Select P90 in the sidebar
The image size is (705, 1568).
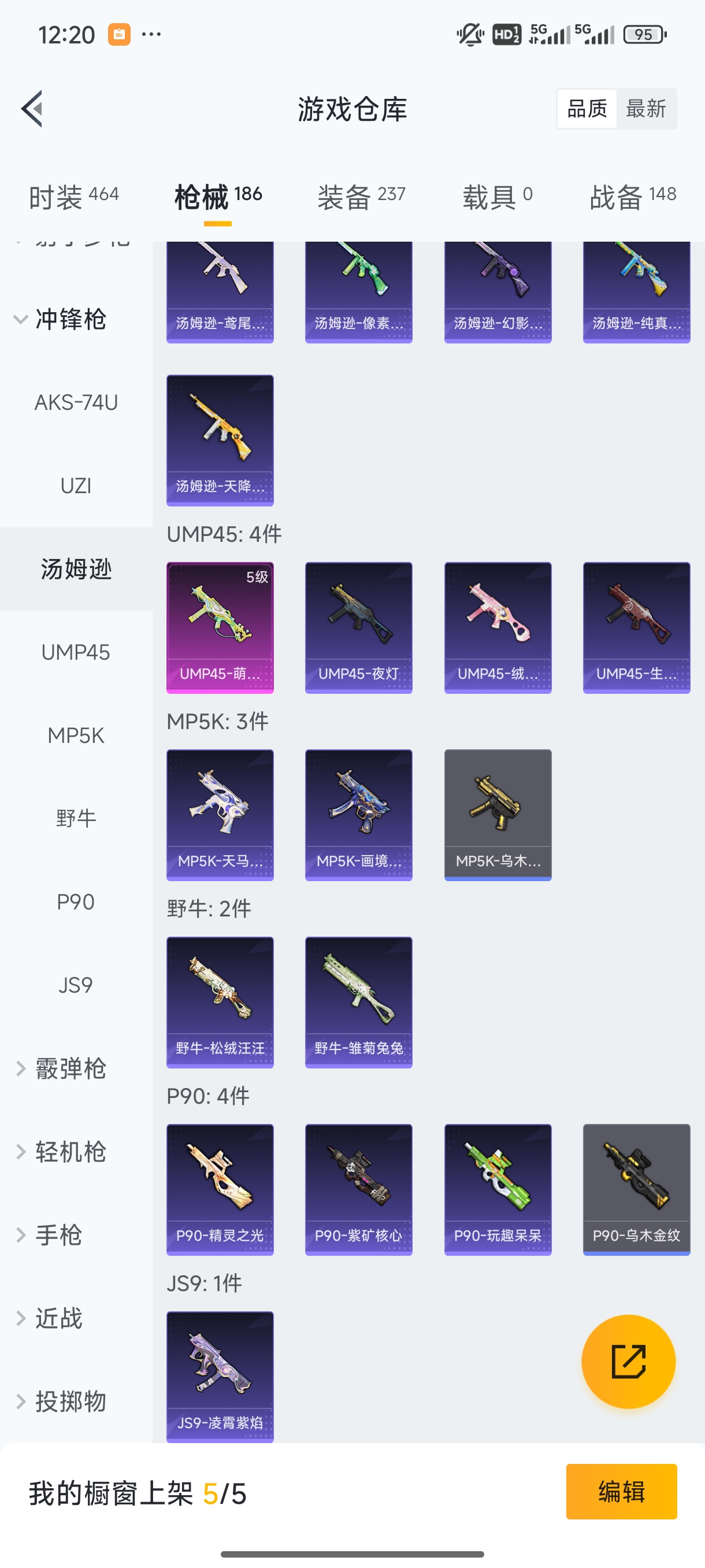(76, 901)
